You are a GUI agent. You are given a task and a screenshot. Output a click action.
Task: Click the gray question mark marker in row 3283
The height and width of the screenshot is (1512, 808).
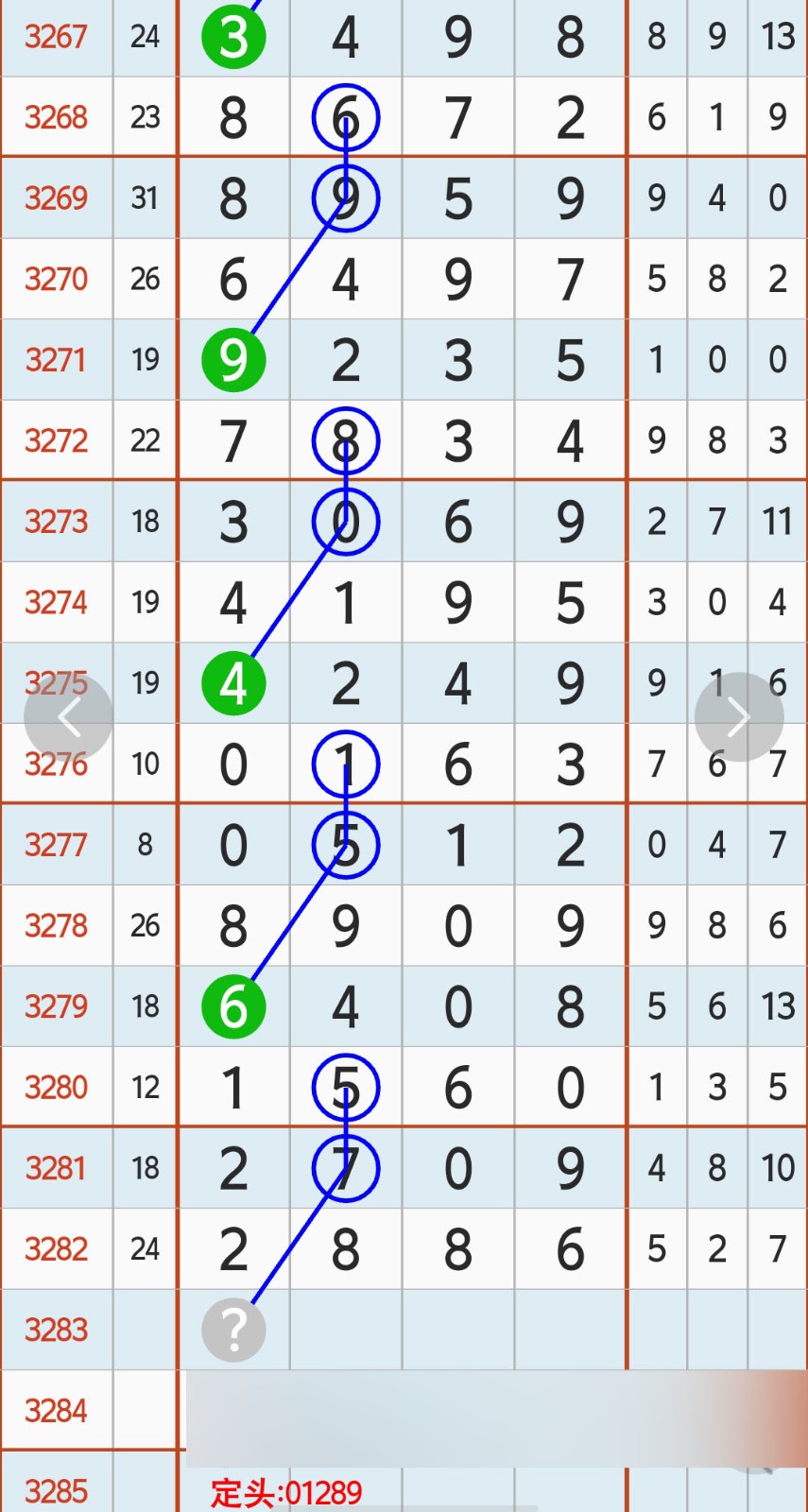coord(233,1329)
